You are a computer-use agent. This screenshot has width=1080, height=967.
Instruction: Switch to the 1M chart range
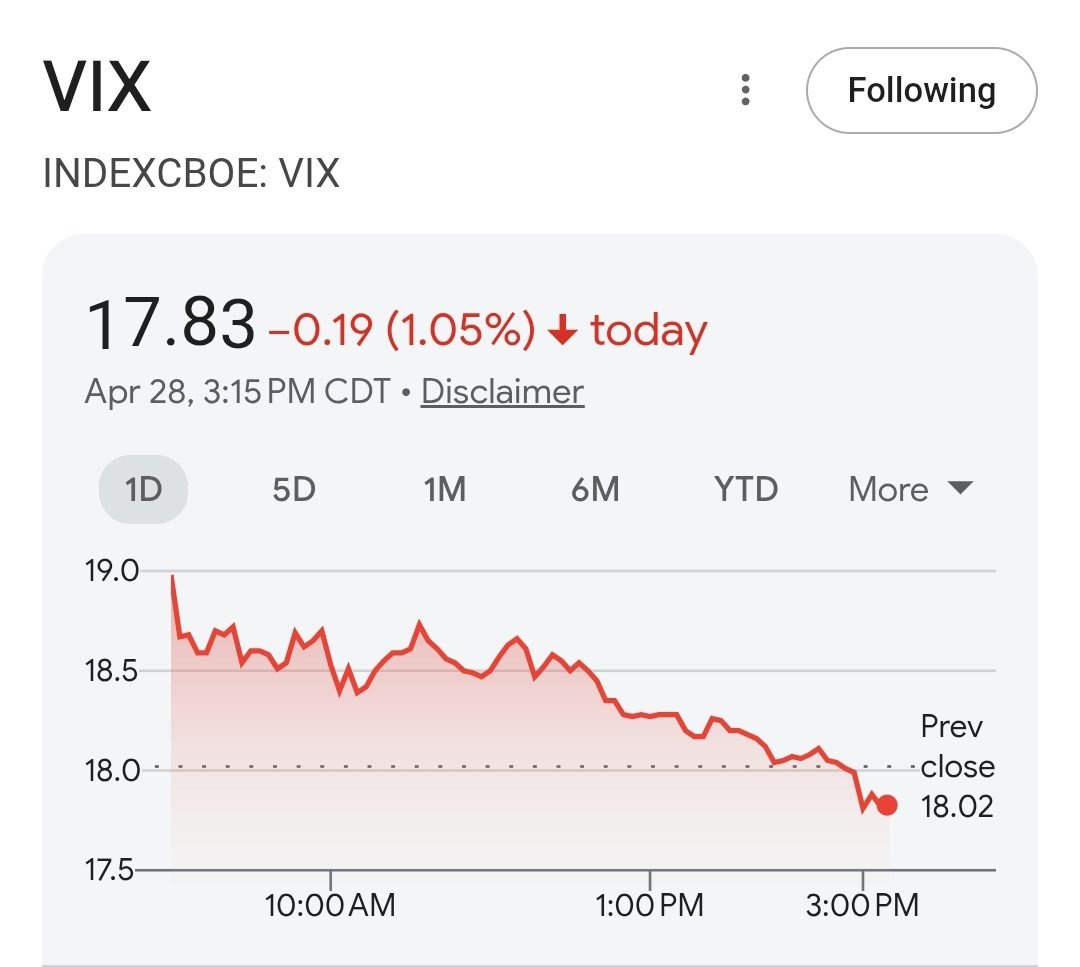click(x=444, y=490)
